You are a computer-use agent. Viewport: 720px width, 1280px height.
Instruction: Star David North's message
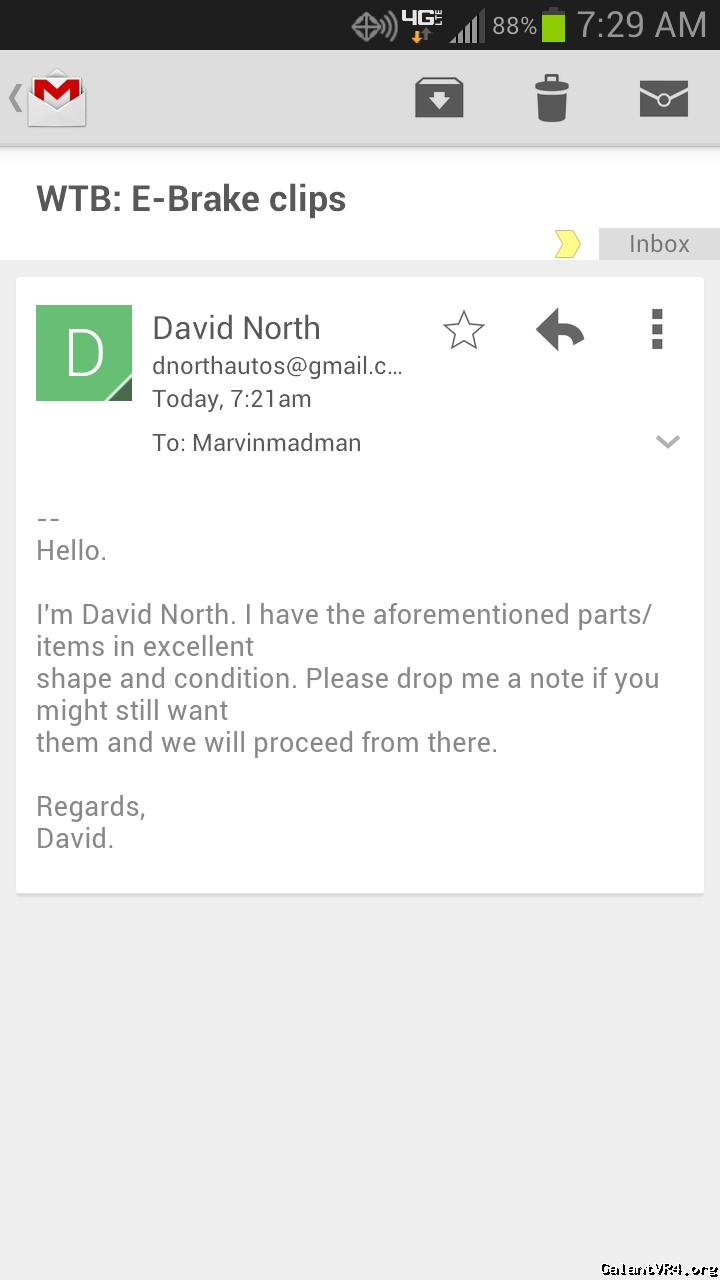[464, 330]
